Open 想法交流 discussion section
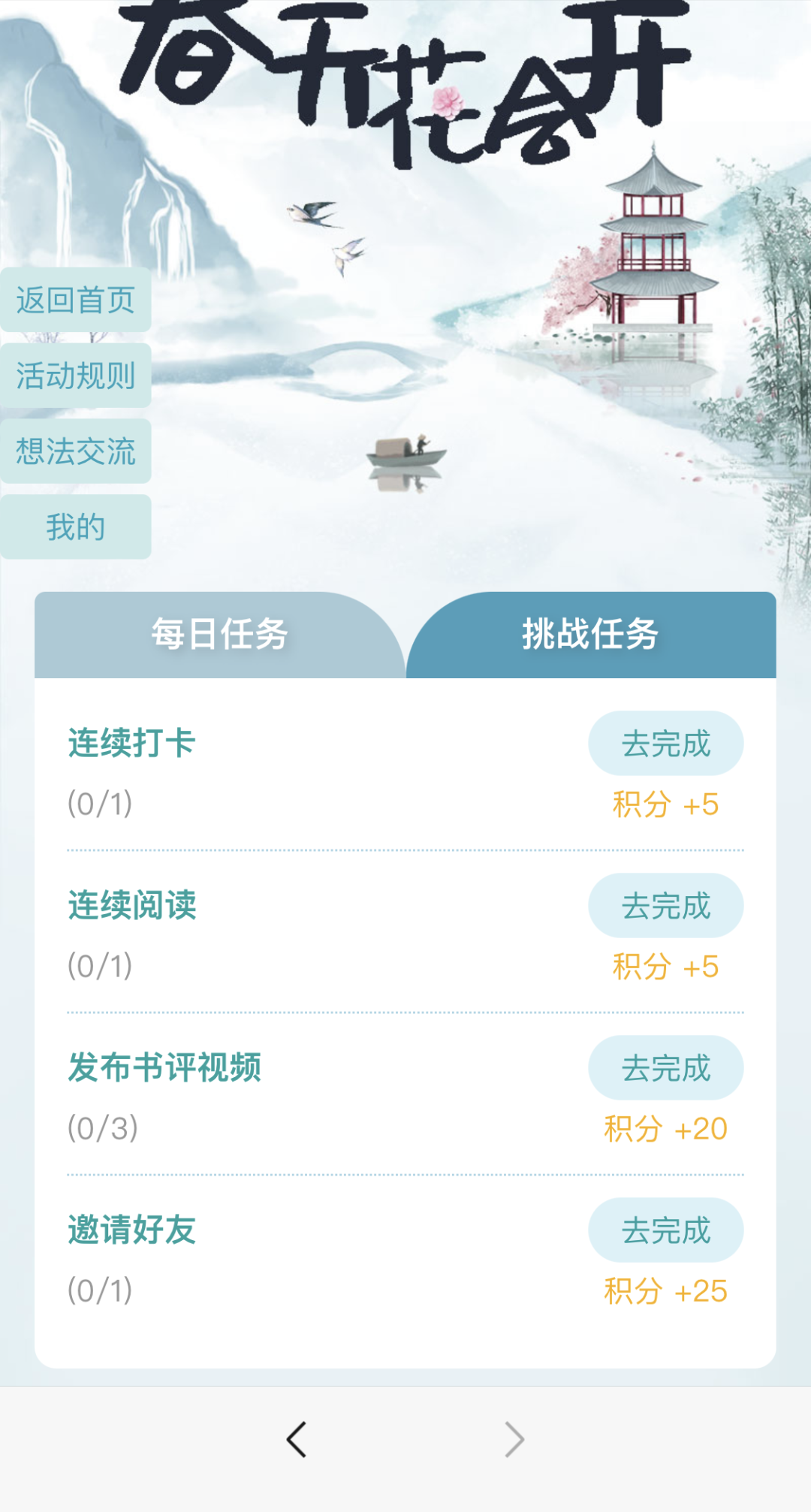The image size is (811, 1512). click(x=75, y=451)
